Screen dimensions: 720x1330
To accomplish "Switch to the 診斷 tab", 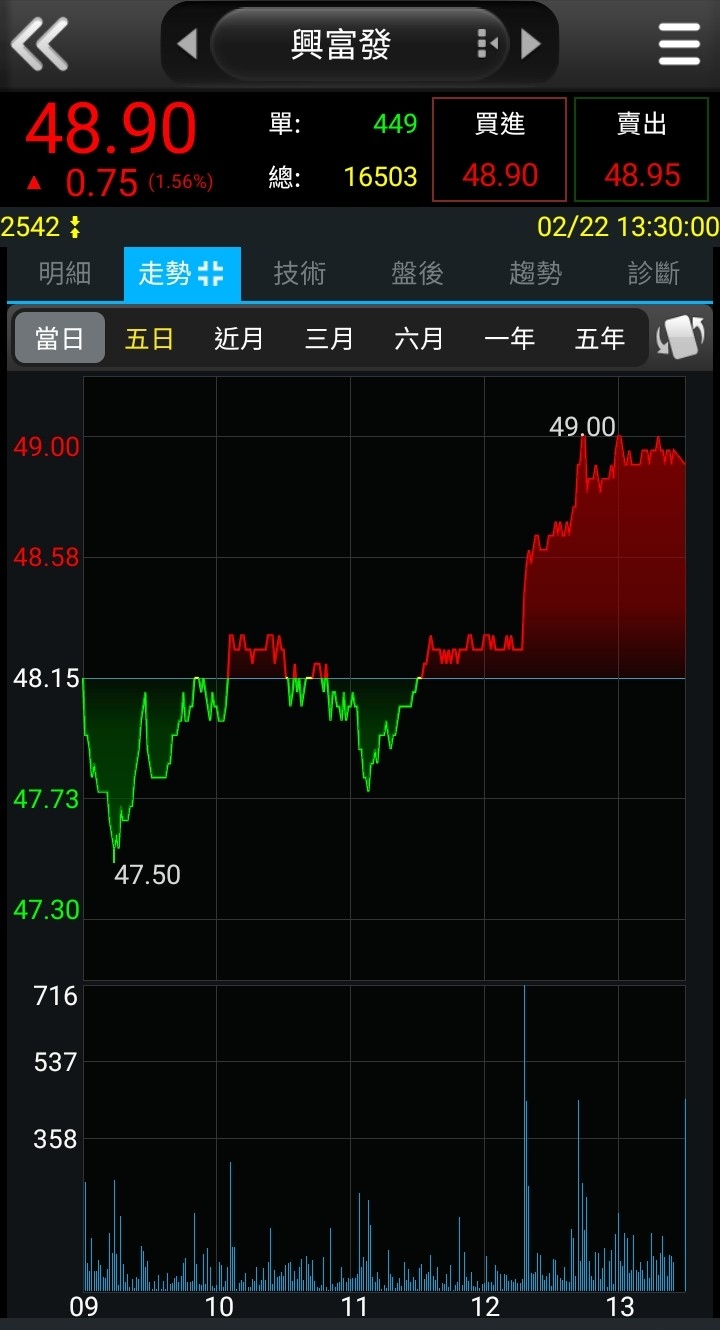I will (x=653, y=273).
